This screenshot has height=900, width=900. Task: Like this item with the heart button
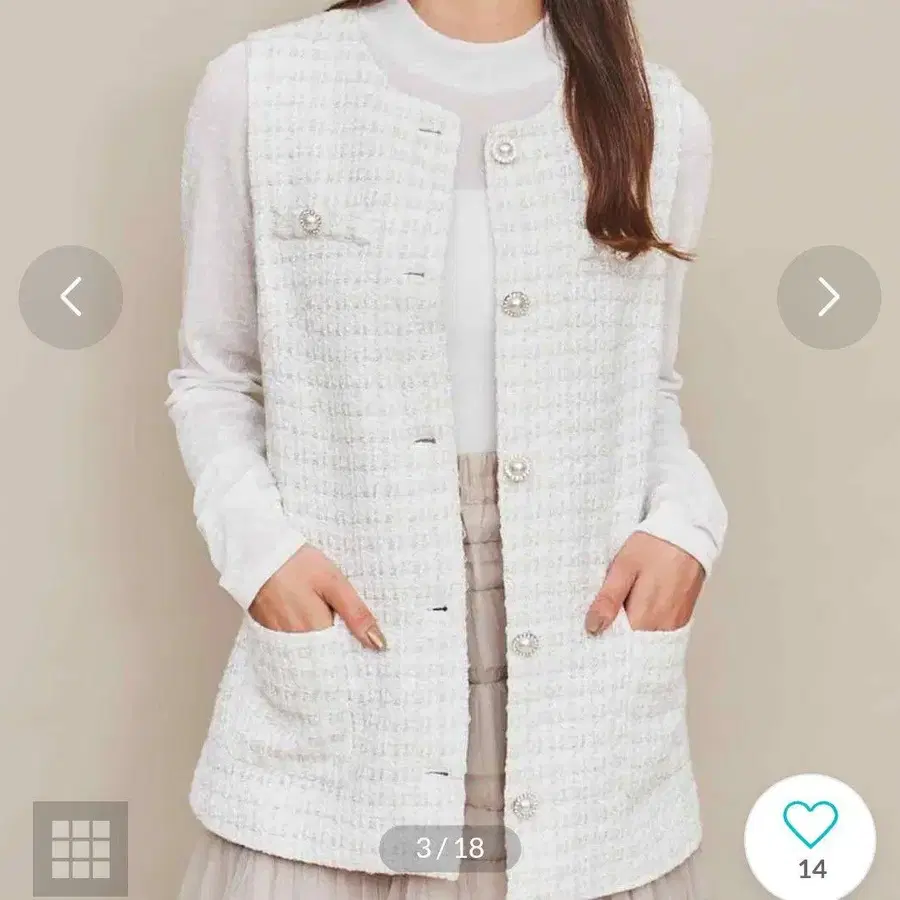click(x=810, y=840)
